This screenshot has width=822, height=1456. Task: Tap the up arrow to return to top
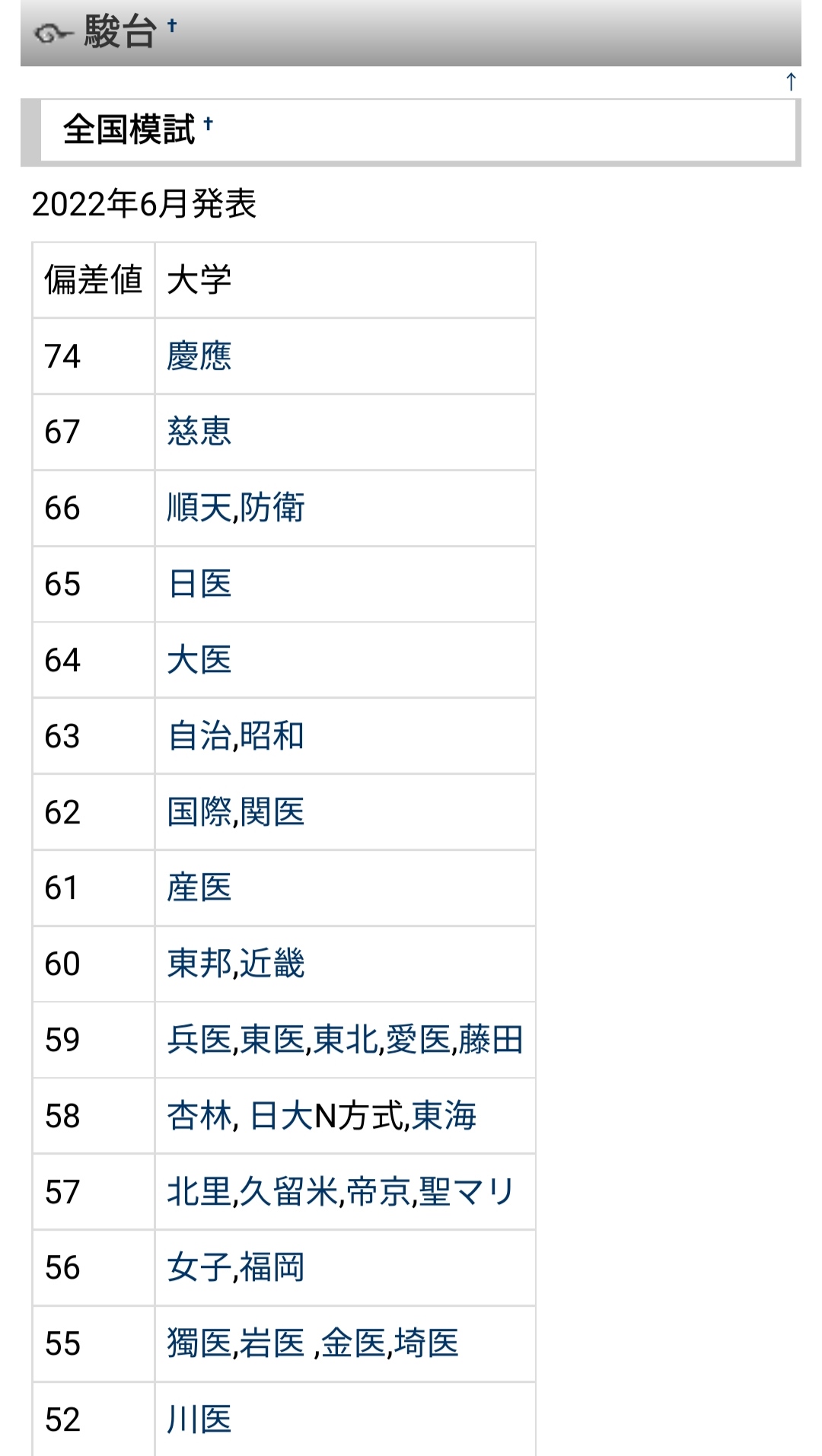point(791,81)
